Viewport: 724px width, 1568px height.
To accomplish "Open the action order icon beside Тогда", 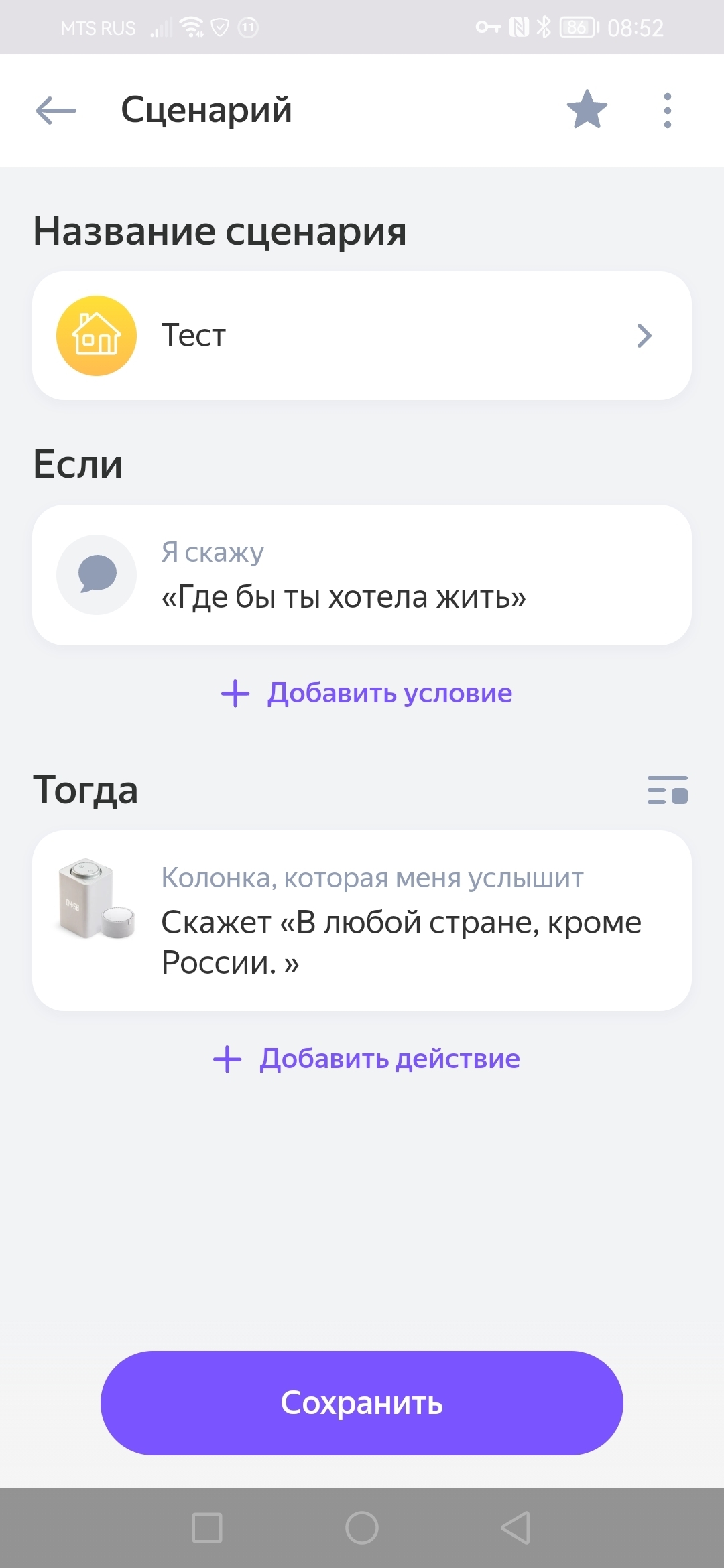I will (667, 789).
